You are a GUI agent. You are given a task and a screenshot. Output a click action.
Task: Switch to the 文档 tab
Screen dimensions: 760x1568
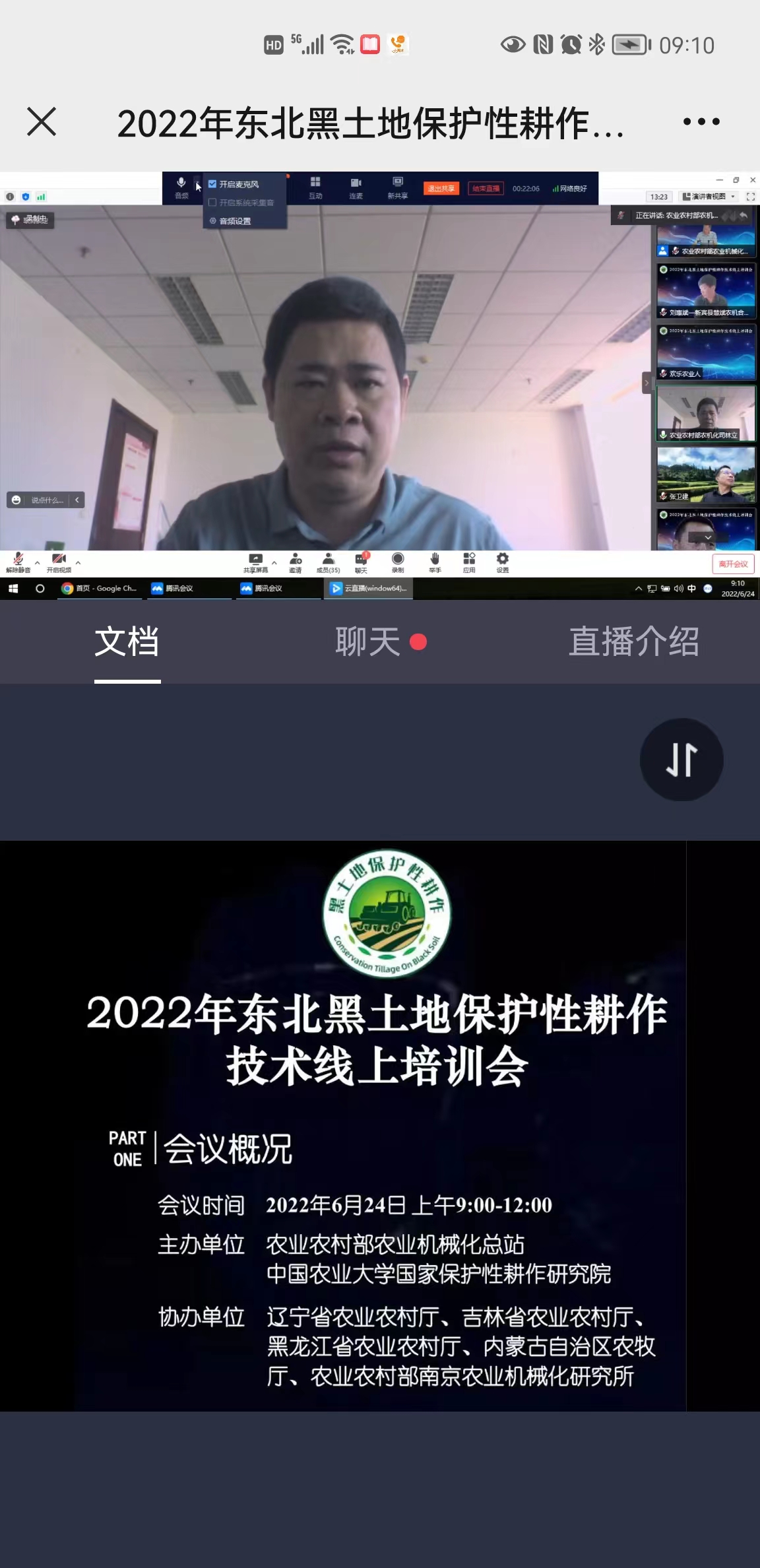point(127,642)
